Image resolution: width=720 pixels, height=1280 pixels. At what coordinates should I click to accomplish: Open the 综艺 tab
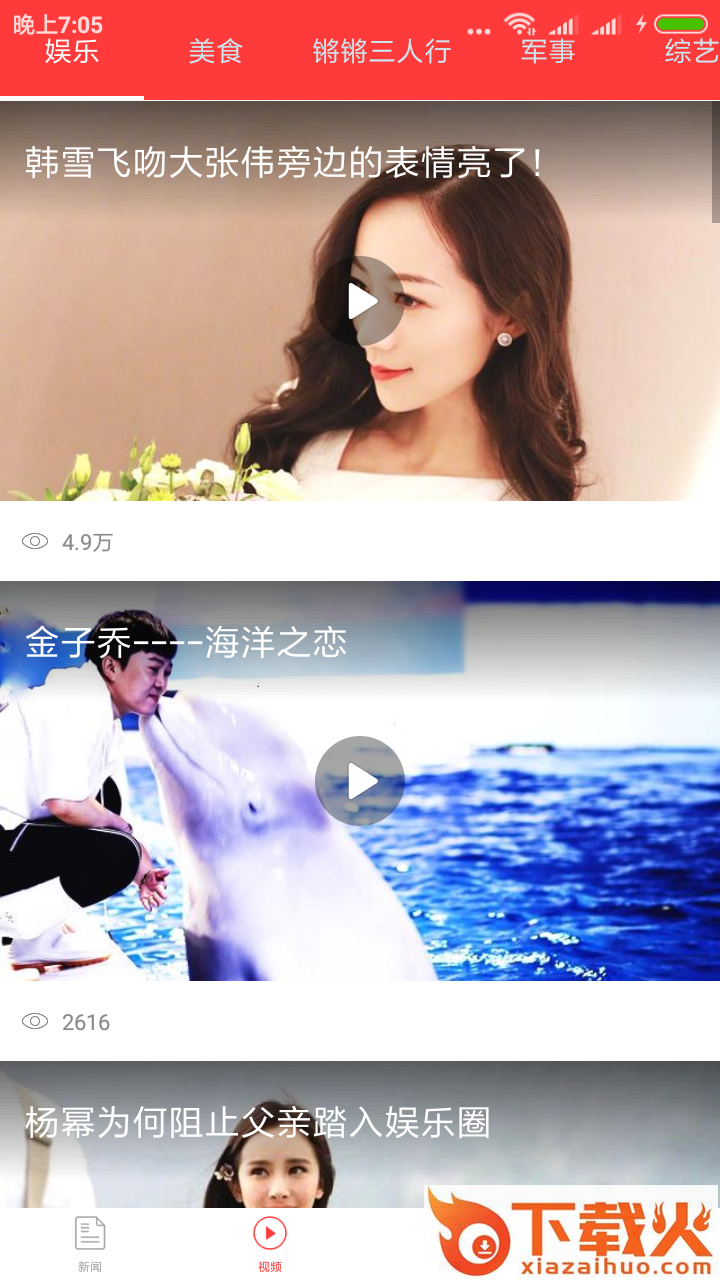tap(691, 52)
